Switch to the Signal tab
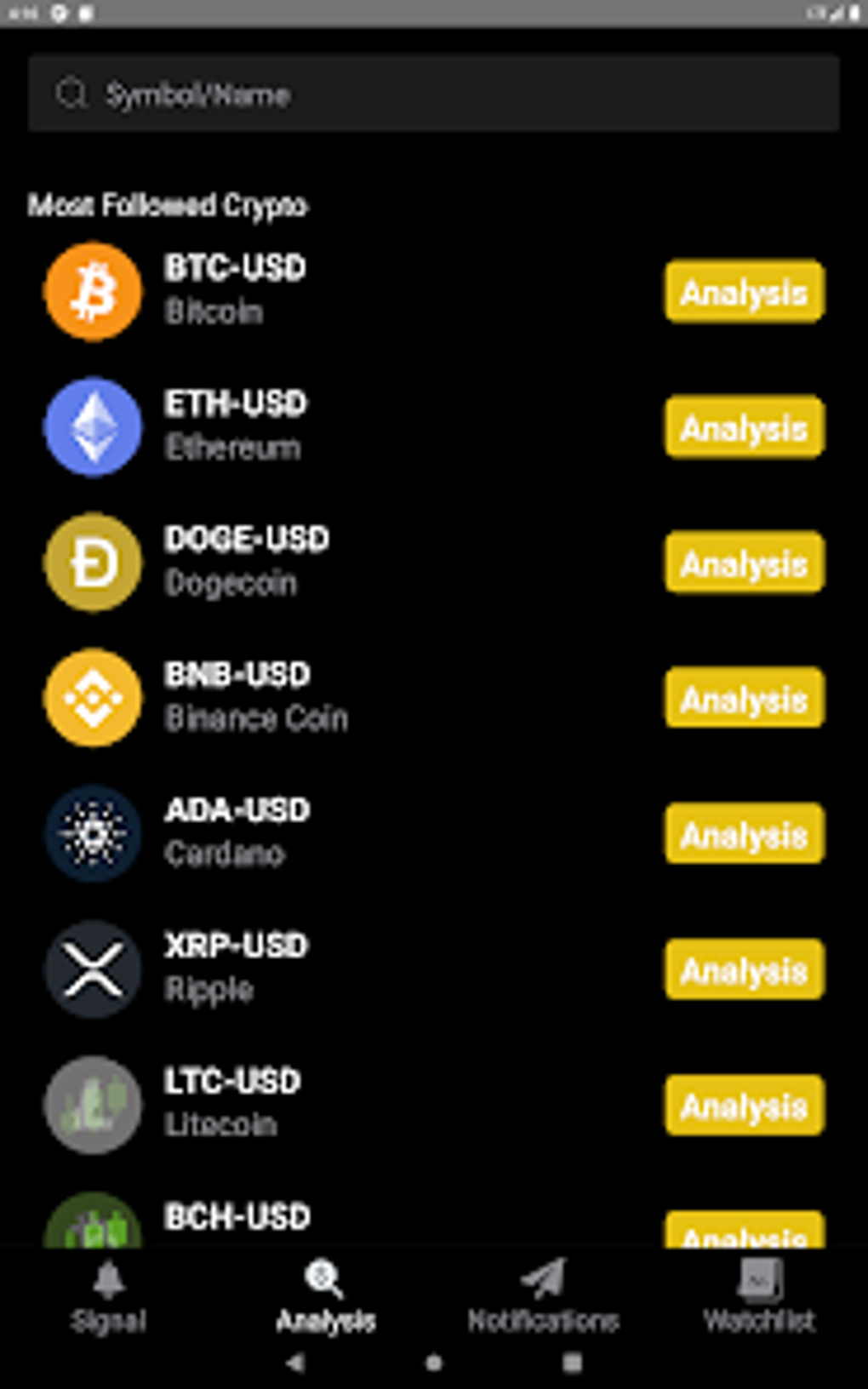Image resolution: width=868 pixels, height=1389 pixels. pyautogui.click(x=108, y=1298)
